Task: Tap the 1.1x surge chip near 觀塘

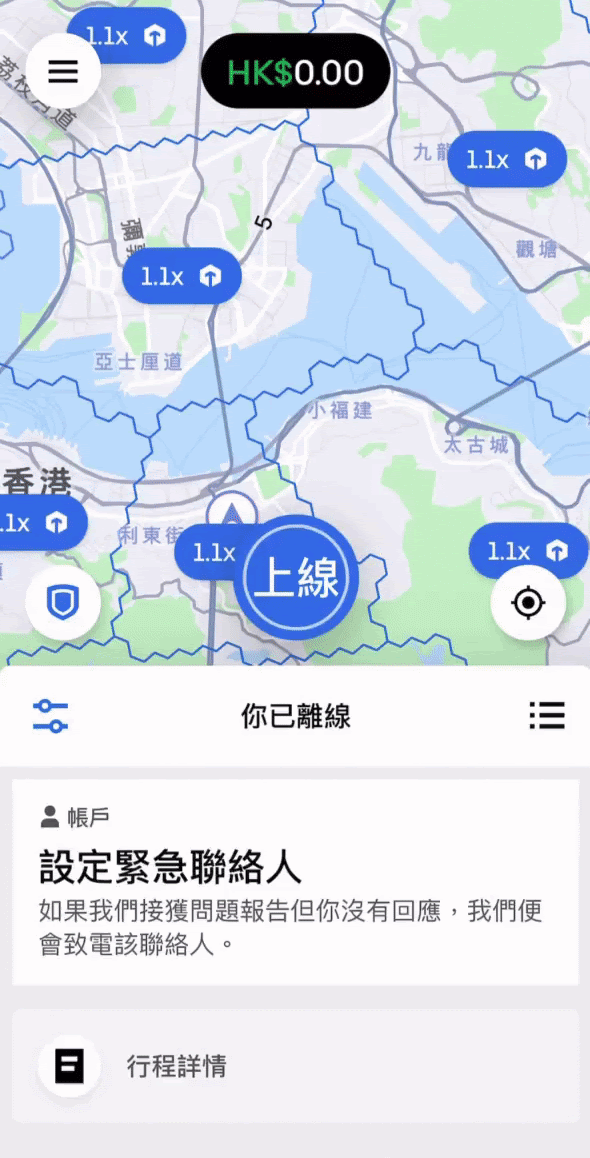Action: click(507, 159)
